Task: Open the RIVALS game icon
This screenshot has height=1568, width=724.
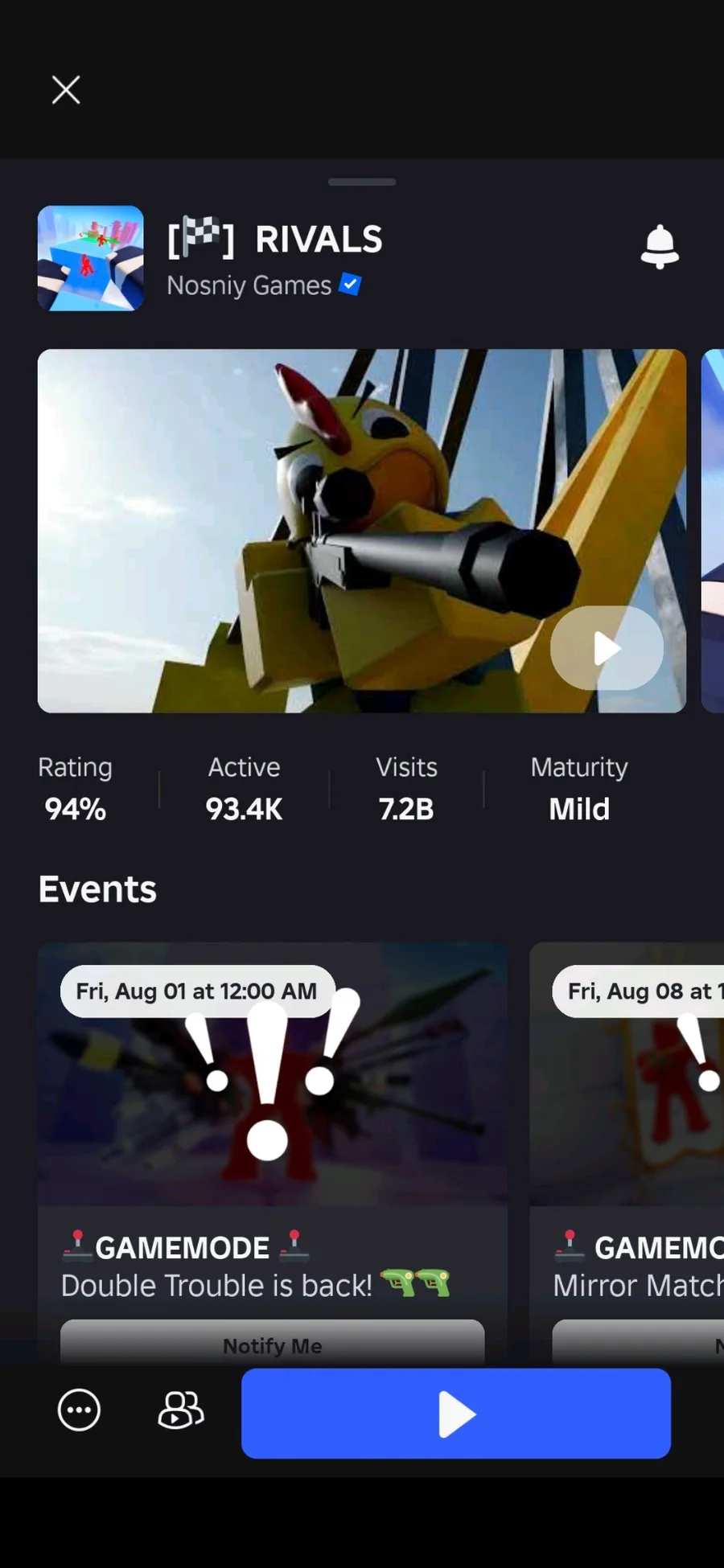Action: [x=91, y=258]
